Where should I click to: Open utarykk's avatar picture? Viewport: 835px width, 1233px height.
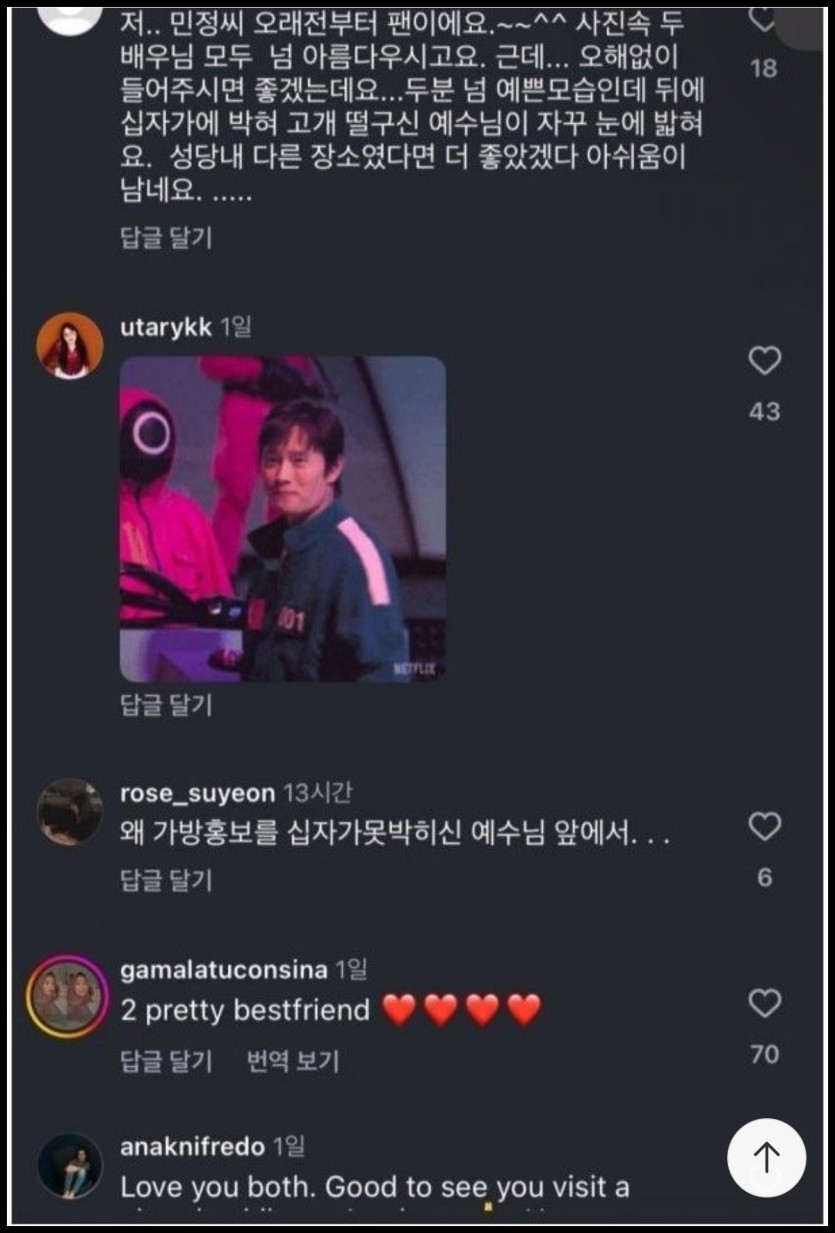coord(70,346)
